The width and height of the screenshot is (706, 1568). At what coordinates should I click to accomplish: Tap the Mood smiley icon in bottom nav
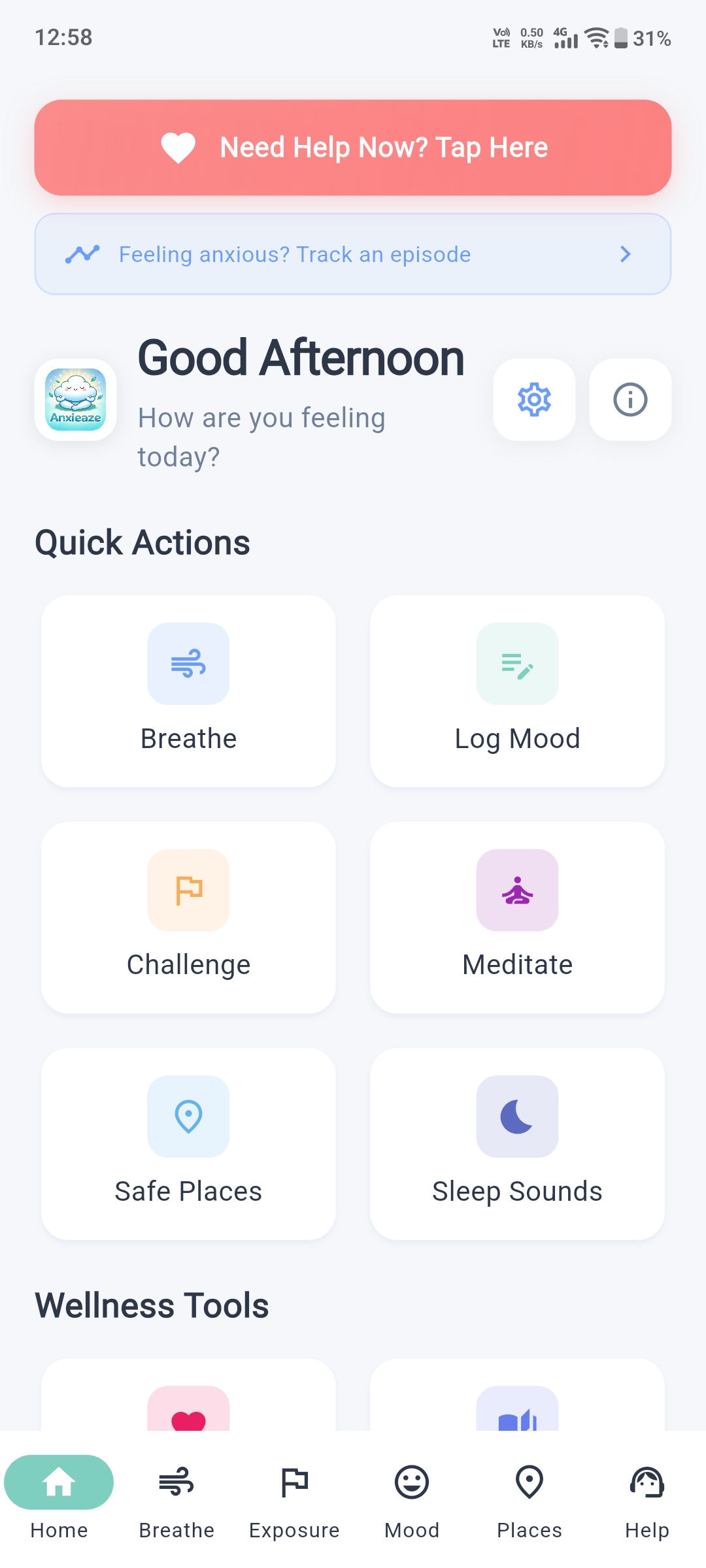[411, 1483]
